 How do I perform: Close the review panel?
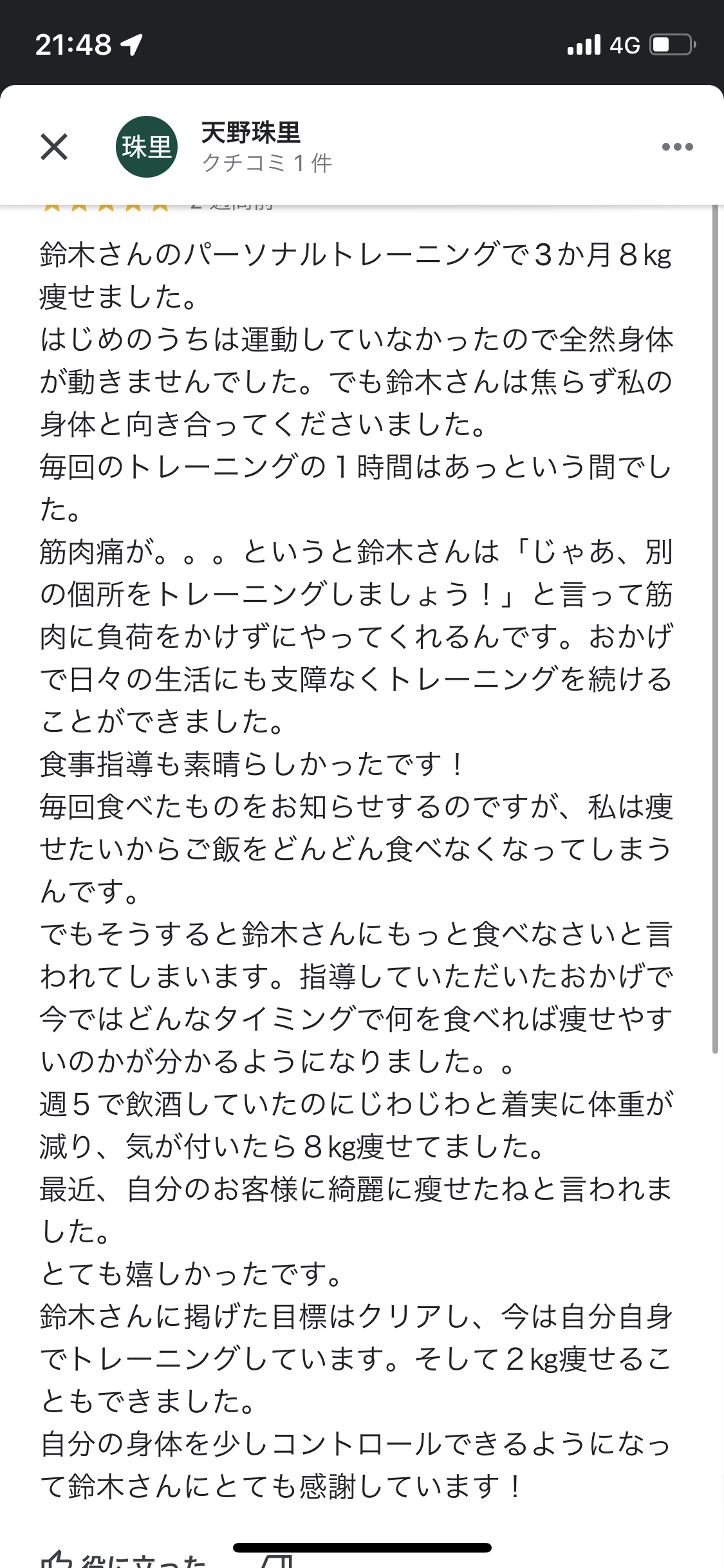[x=54, y=147]
